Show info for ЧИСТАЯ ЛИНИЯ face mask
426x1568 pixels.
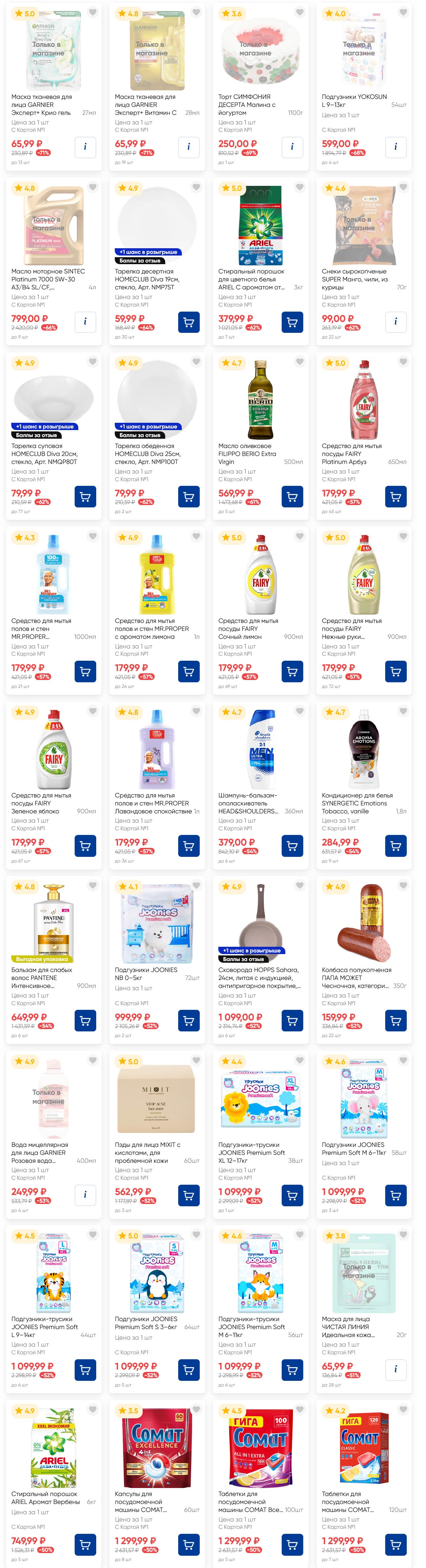click(395, 1370)
